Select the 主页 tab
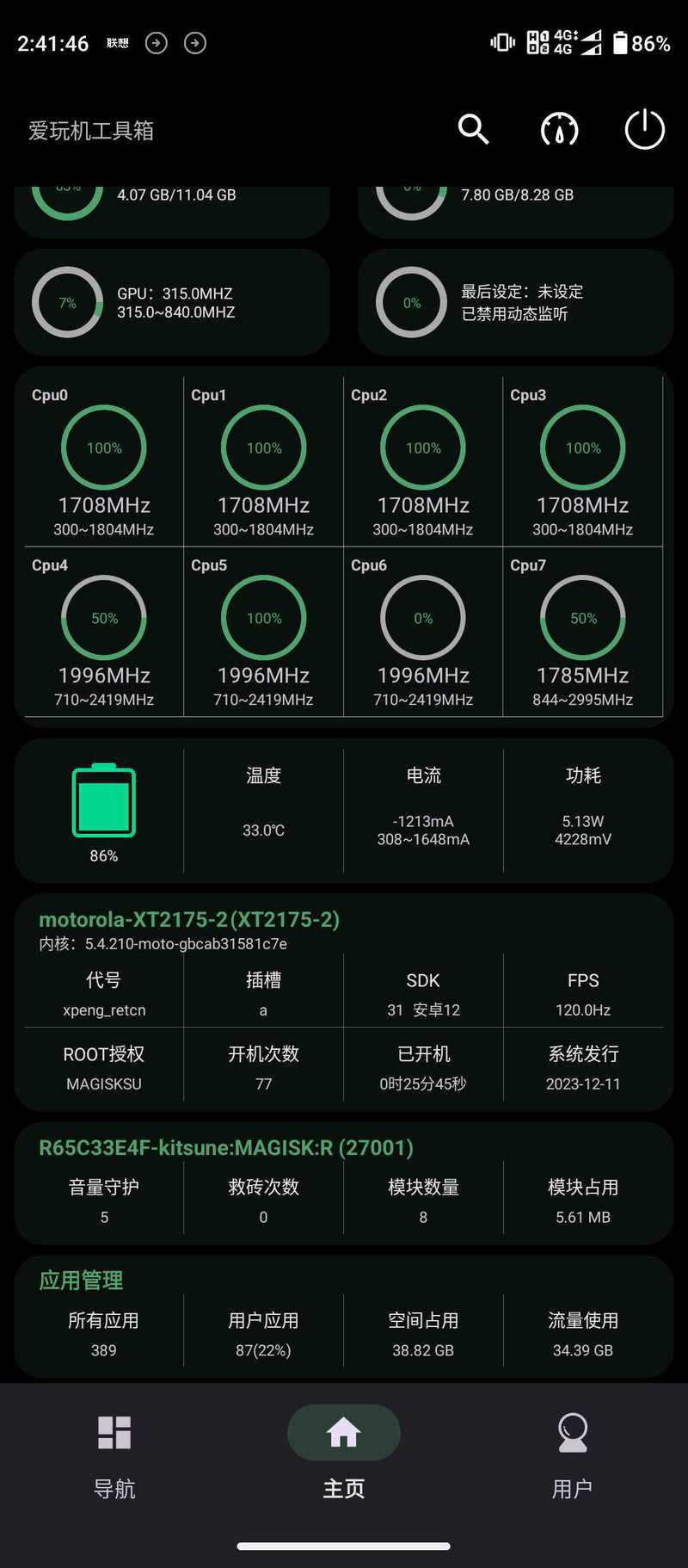 [x=344, y=1456]
